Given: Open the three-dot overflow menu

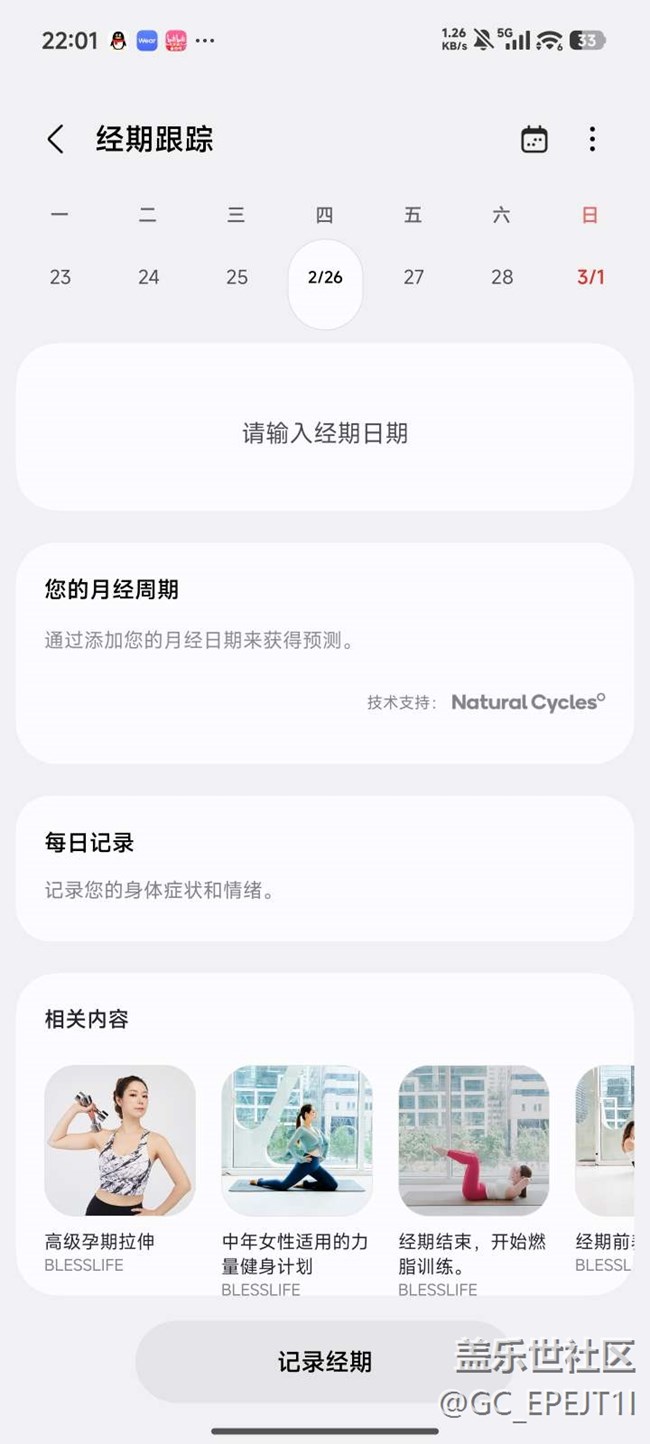Looking at the screenshot, I should pos(592,140).
